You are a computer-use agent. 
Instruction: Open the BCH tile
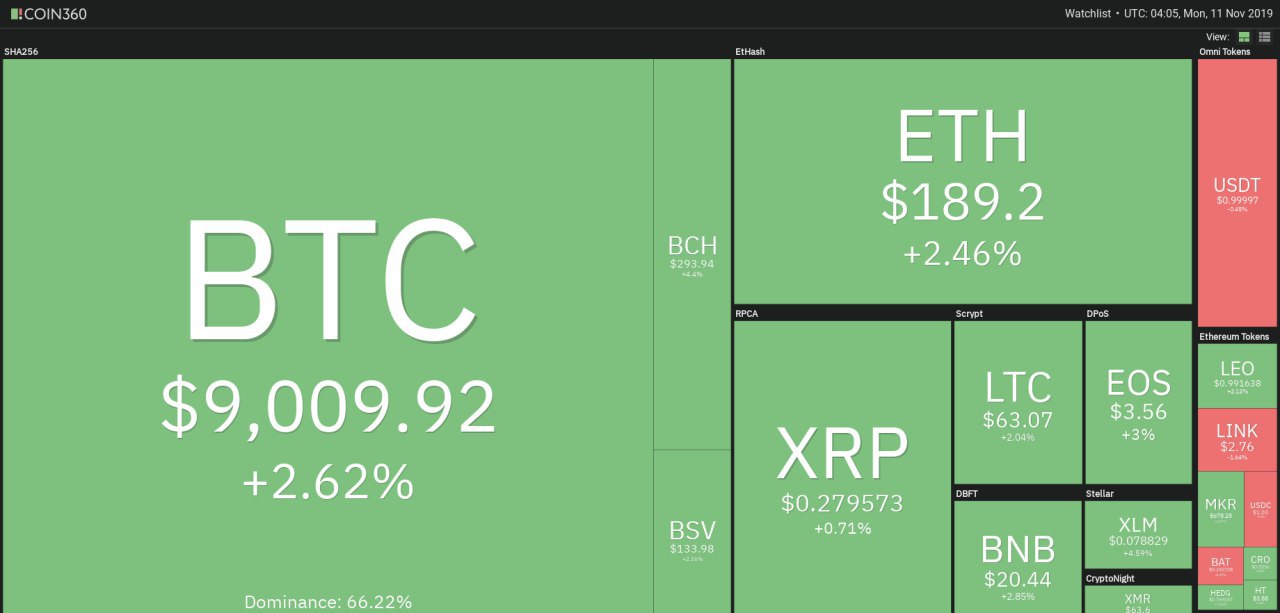[692, 254]
